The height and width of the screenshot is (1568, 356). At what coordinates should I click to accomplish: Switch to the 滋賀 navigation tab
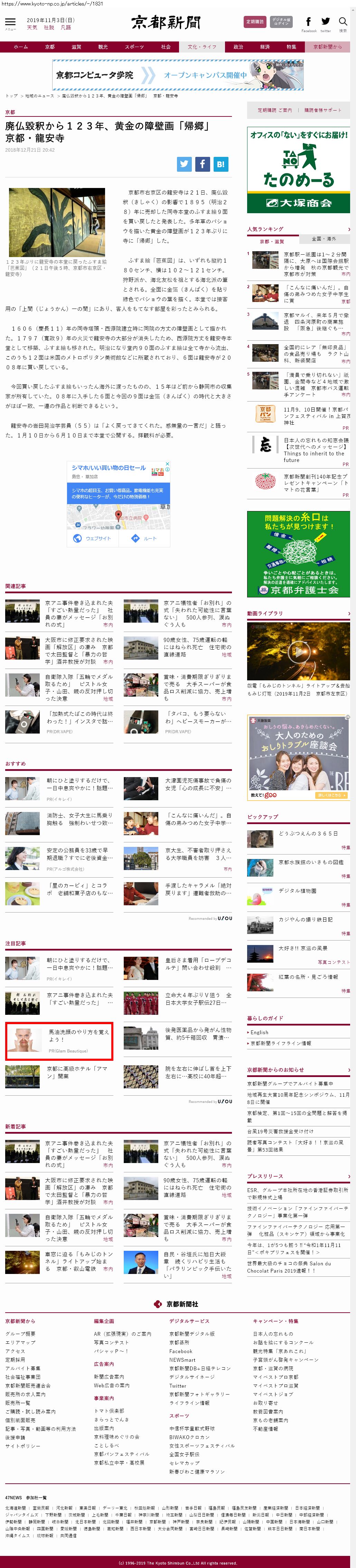click(76, 47)
